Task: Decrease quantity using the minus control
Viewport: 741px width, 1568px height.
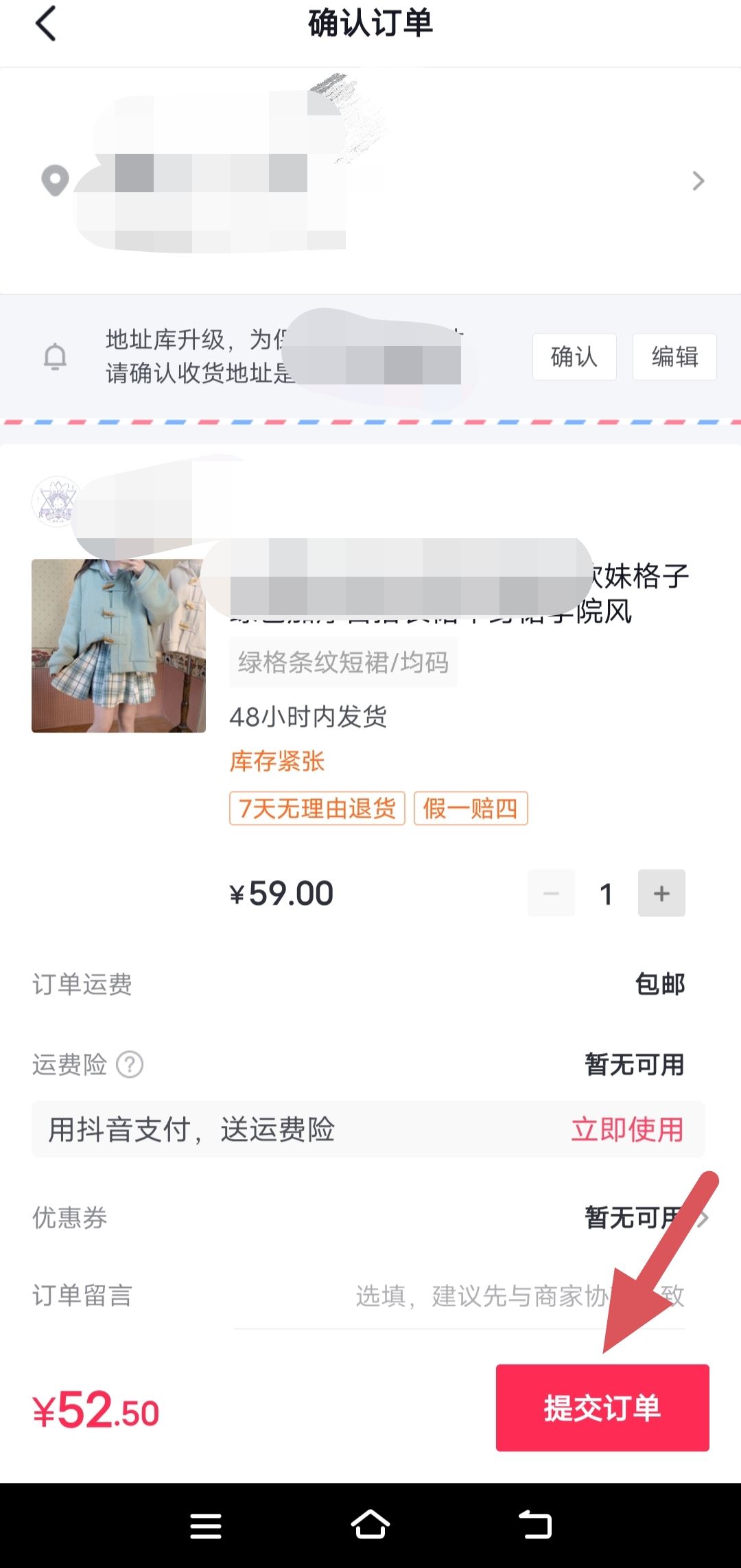Action: click(551, 893)
